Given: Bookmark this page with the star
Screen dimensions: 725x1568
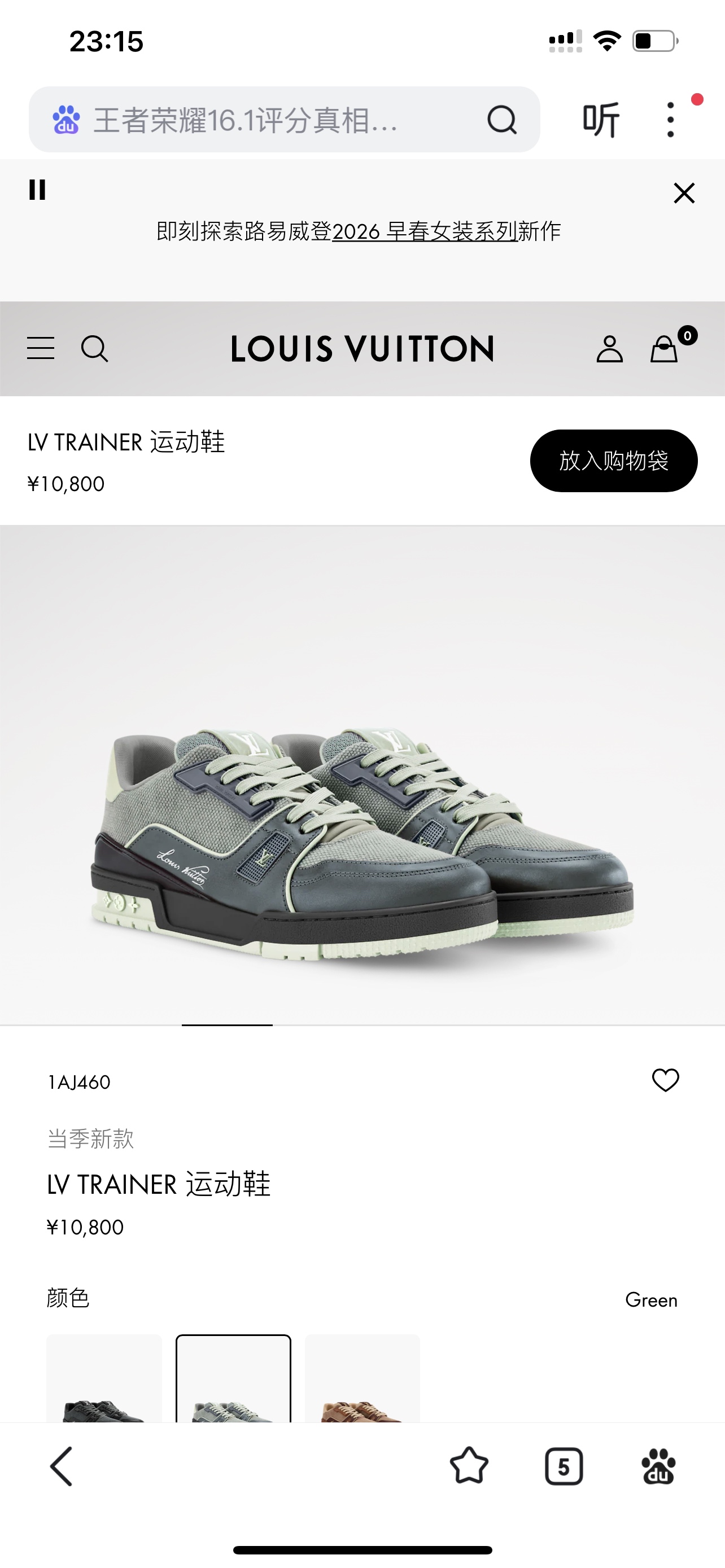Looking at the screenshot, I should (x=469, y=1466).
